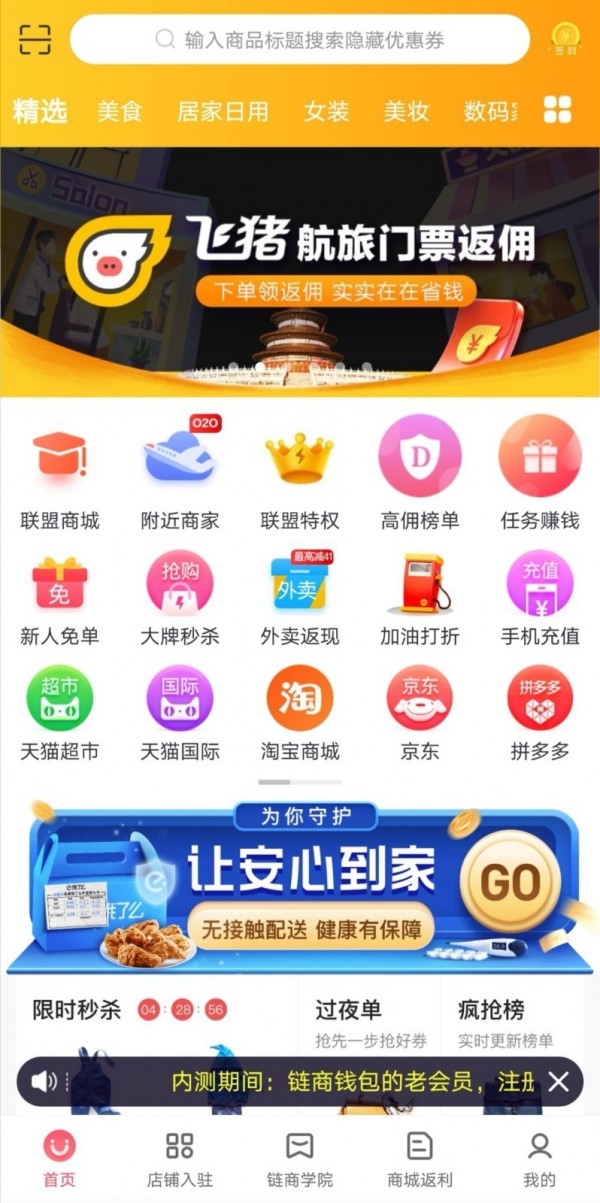Tap the product title search box
This screenshot has height=1203, width=600.
click(x=300, y=40)
